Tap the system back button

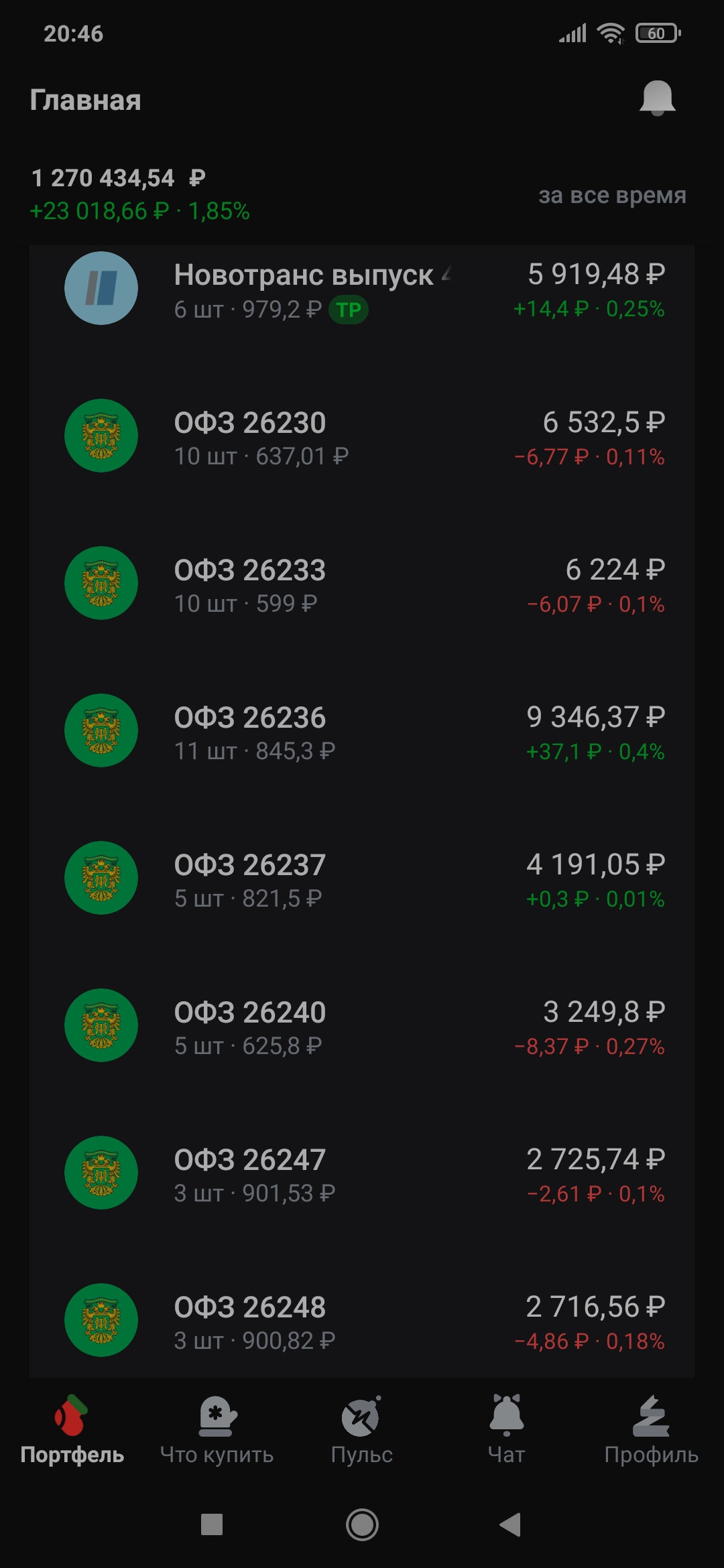(511, 1524)
